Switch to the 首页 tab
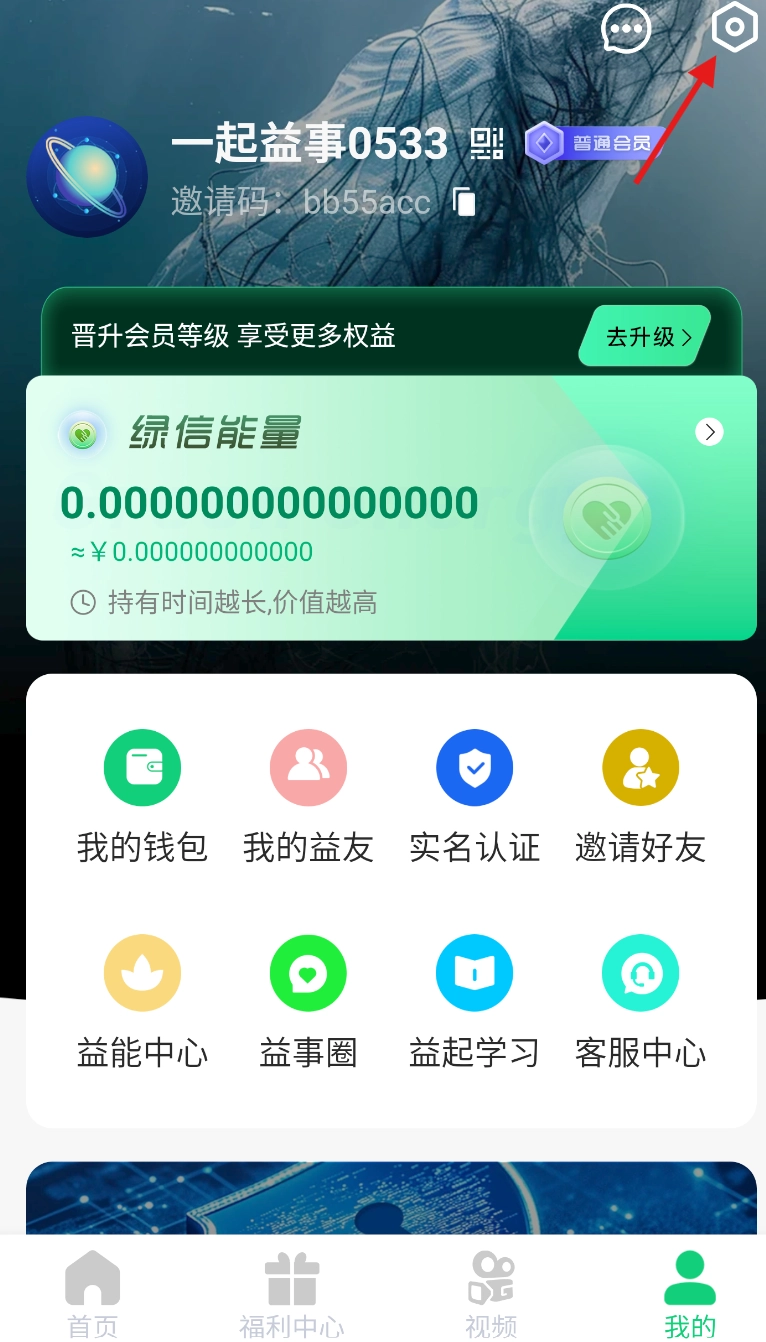This screenshot has width=766, height=1342. [x=92, y=1294]
